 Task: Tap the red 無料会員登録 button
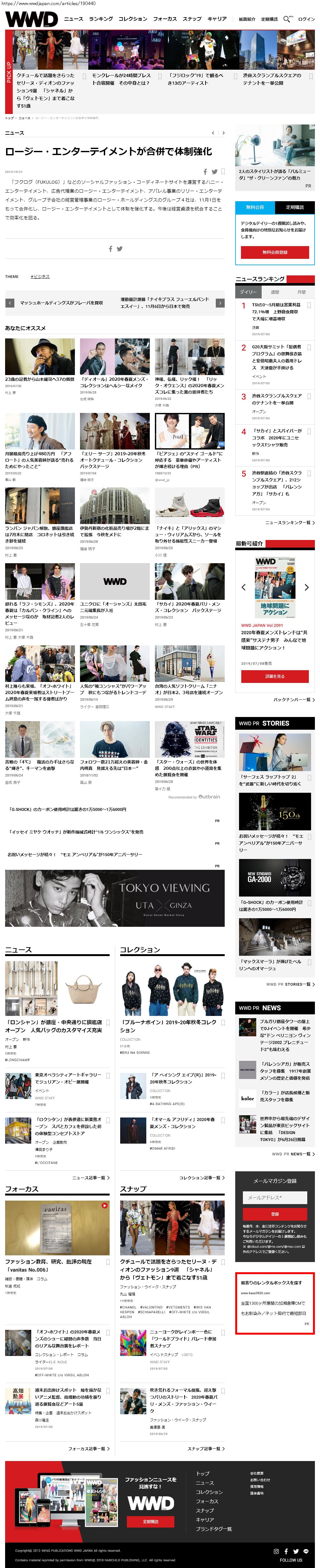(x=274, y=252)
